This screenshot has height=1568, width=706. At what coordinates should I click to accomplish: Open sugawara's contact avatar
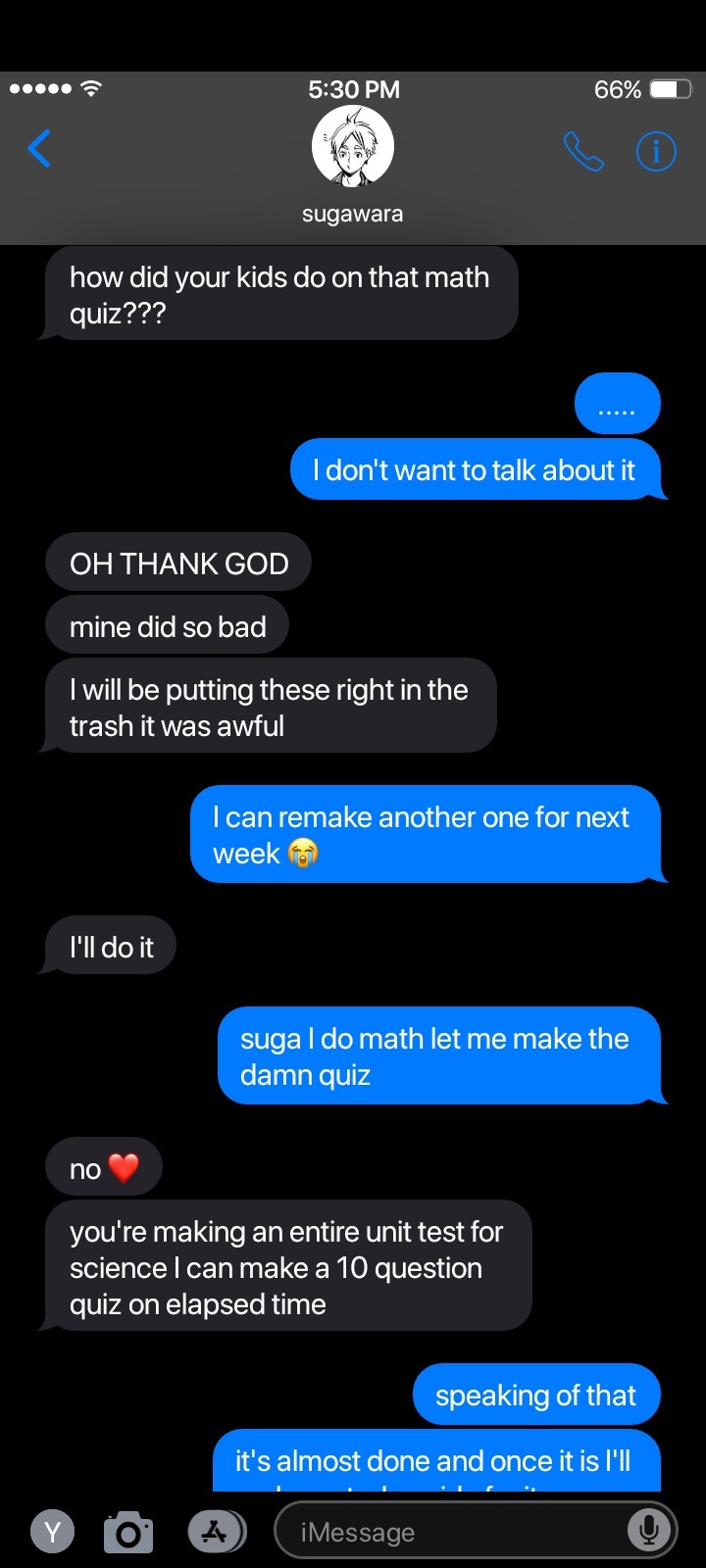353,147
